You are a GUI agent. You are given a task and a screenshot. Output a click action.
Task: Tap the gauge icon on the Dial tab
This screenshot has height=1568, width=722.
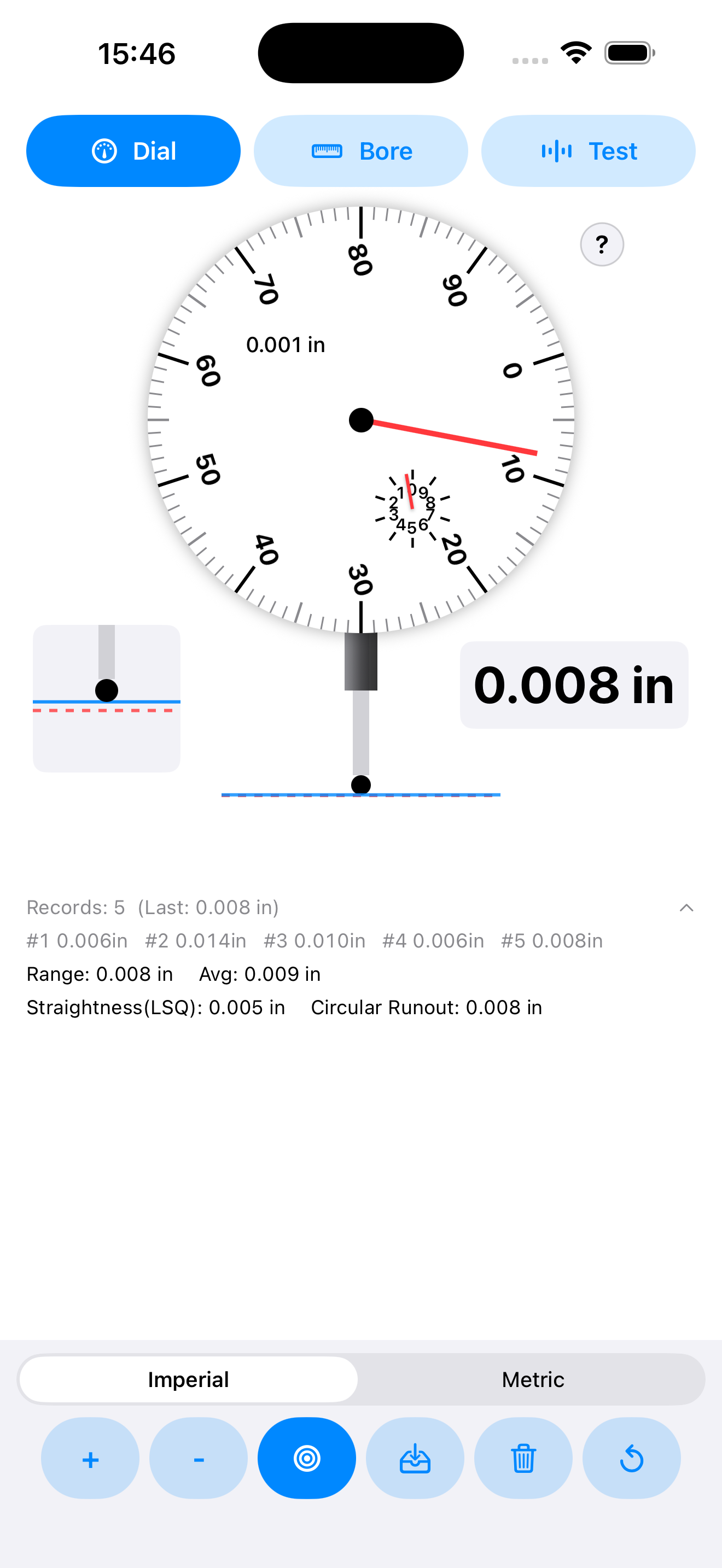click(x=104, y=150)
